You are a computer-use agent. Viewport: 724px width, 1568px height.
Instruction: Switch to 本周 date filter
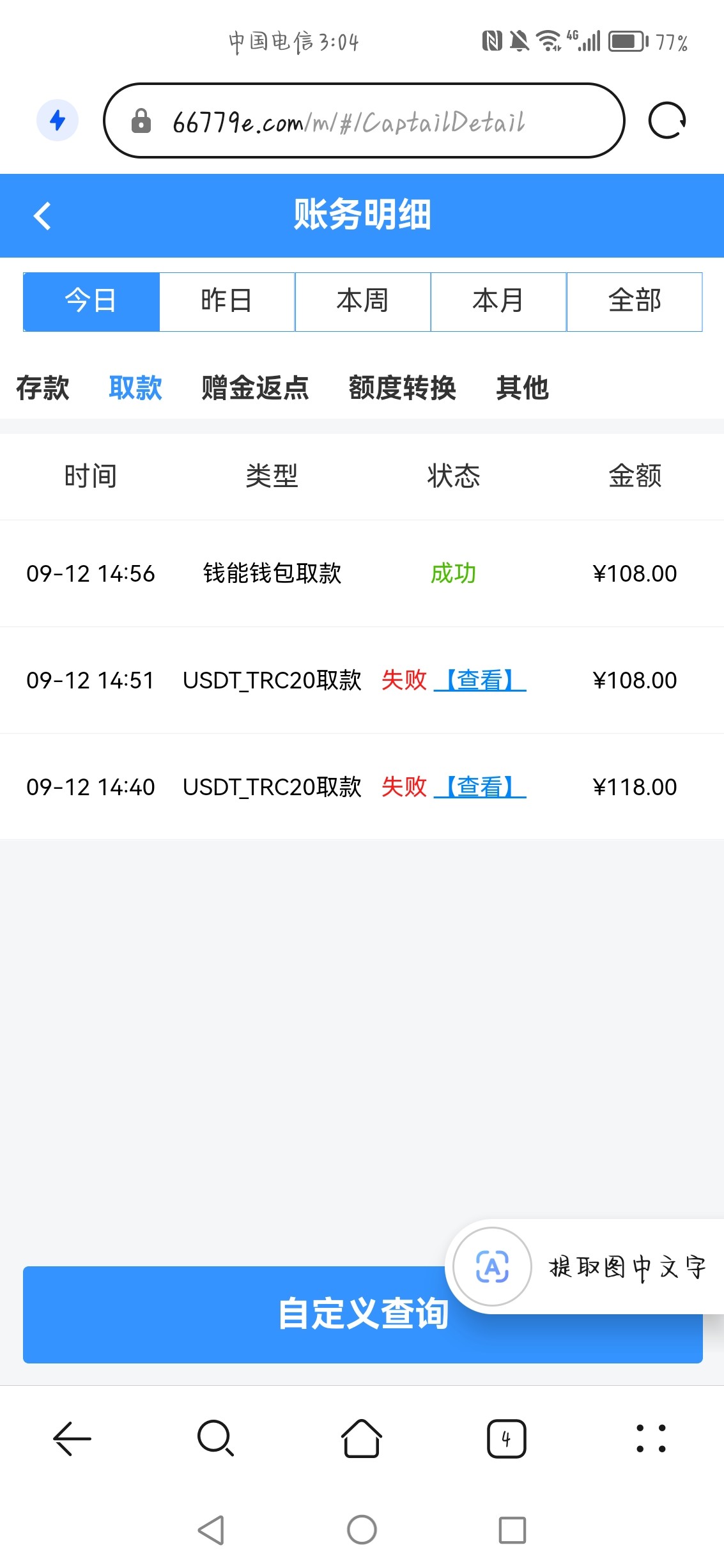(362, 302)
